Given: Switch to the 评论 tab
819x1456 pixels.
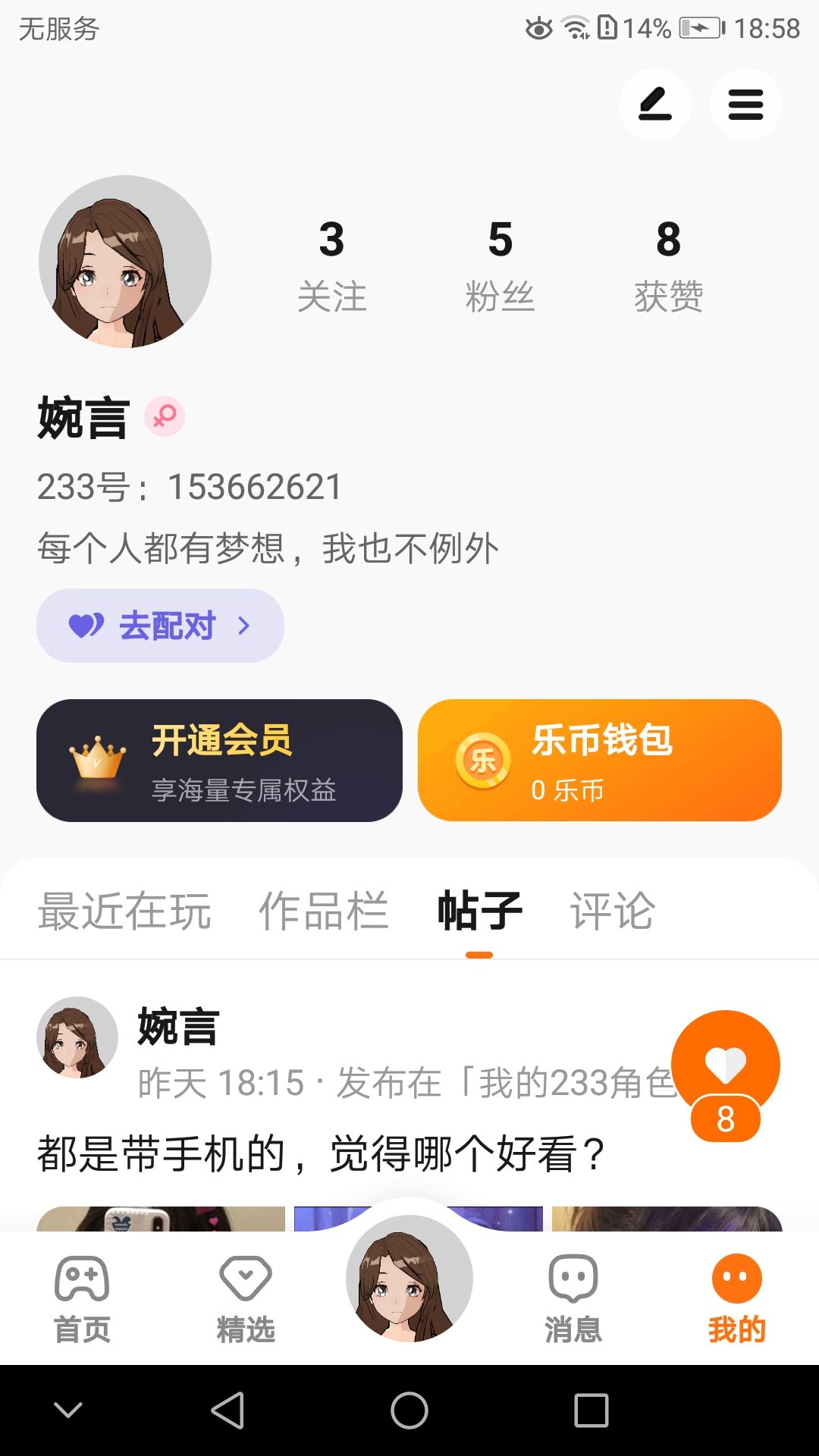Looking at the screenshot, I should coord(612,911).
